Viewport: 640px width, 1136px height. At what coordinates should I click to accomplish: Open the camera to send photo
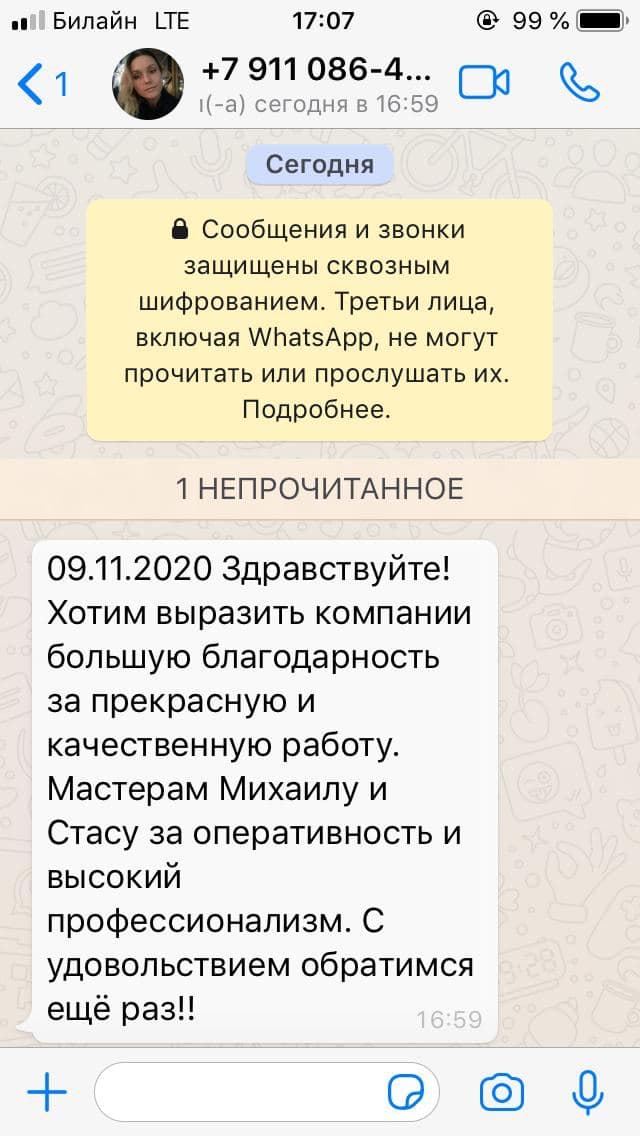coord(502,1091)
